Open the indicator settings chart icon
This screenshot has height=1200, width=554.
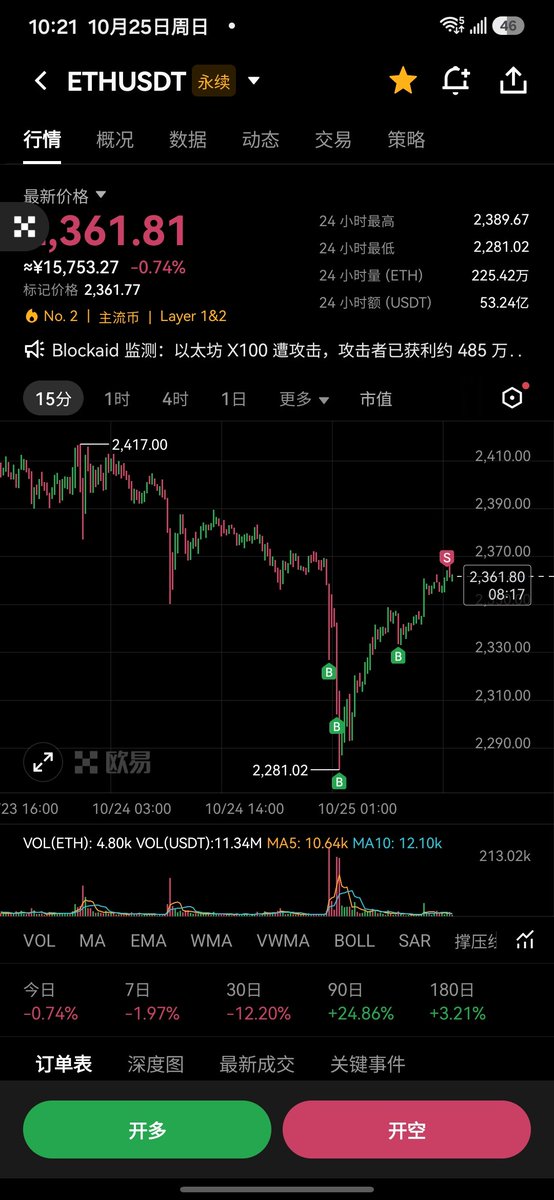(x=525, y=940)
